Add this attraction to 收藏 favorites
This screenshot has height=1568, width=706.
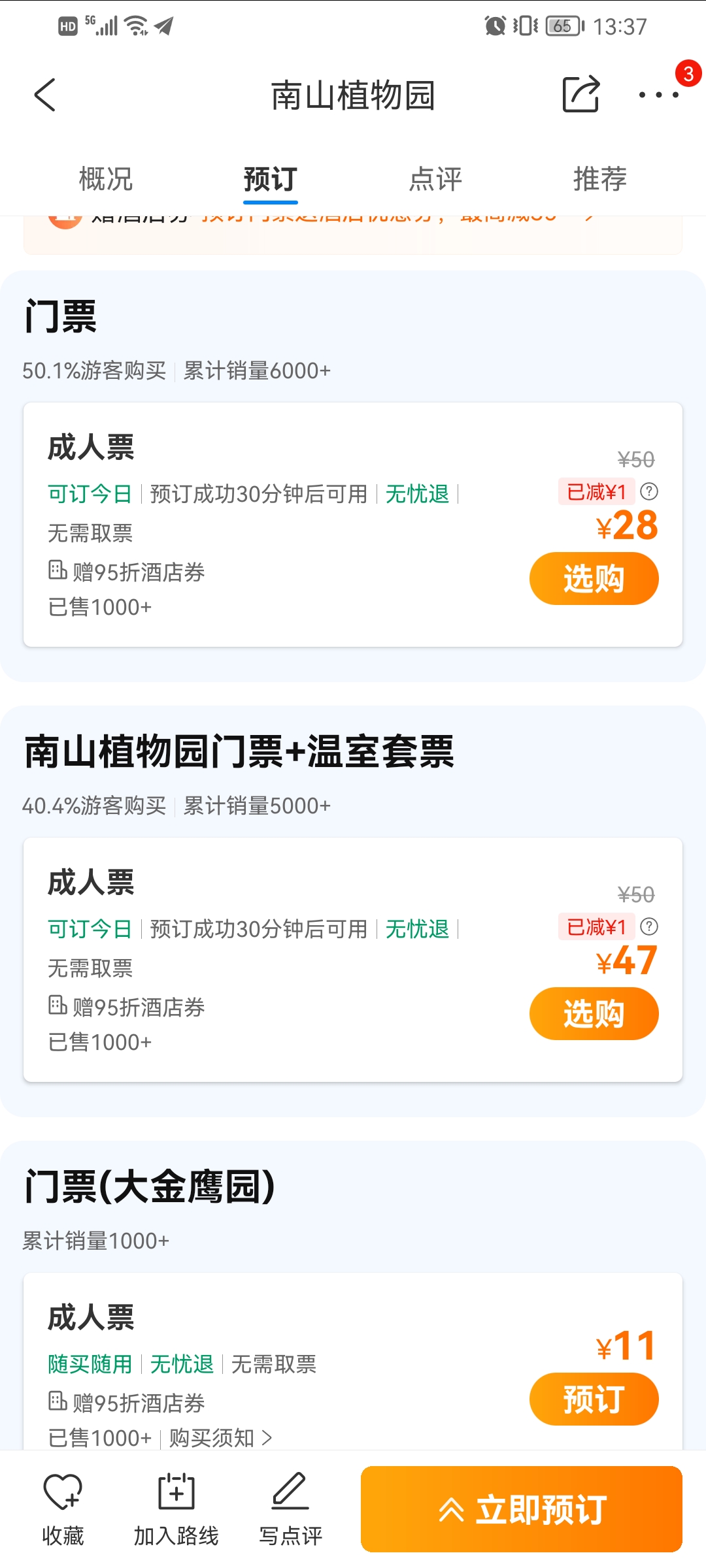point(63,1509)
